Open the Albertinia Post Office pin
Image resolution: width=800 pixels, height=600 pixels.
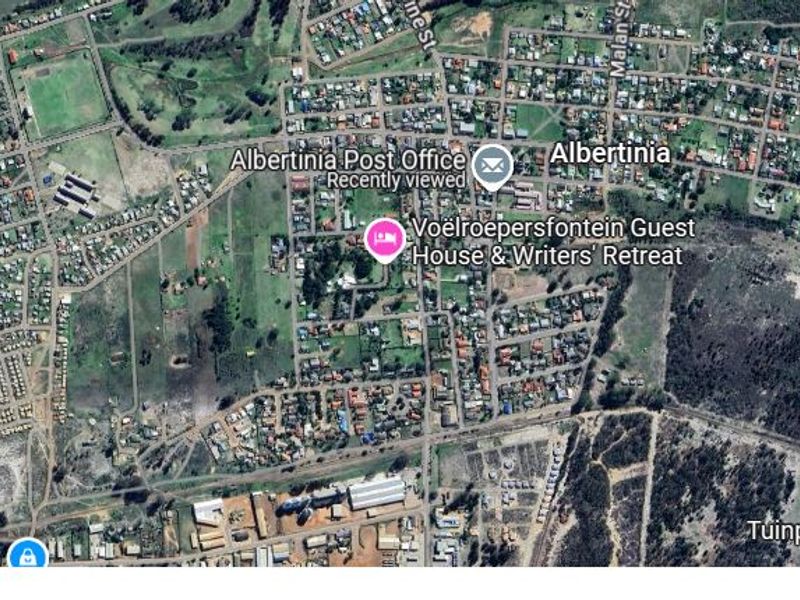pyautogui.click(x=491, y=165)
